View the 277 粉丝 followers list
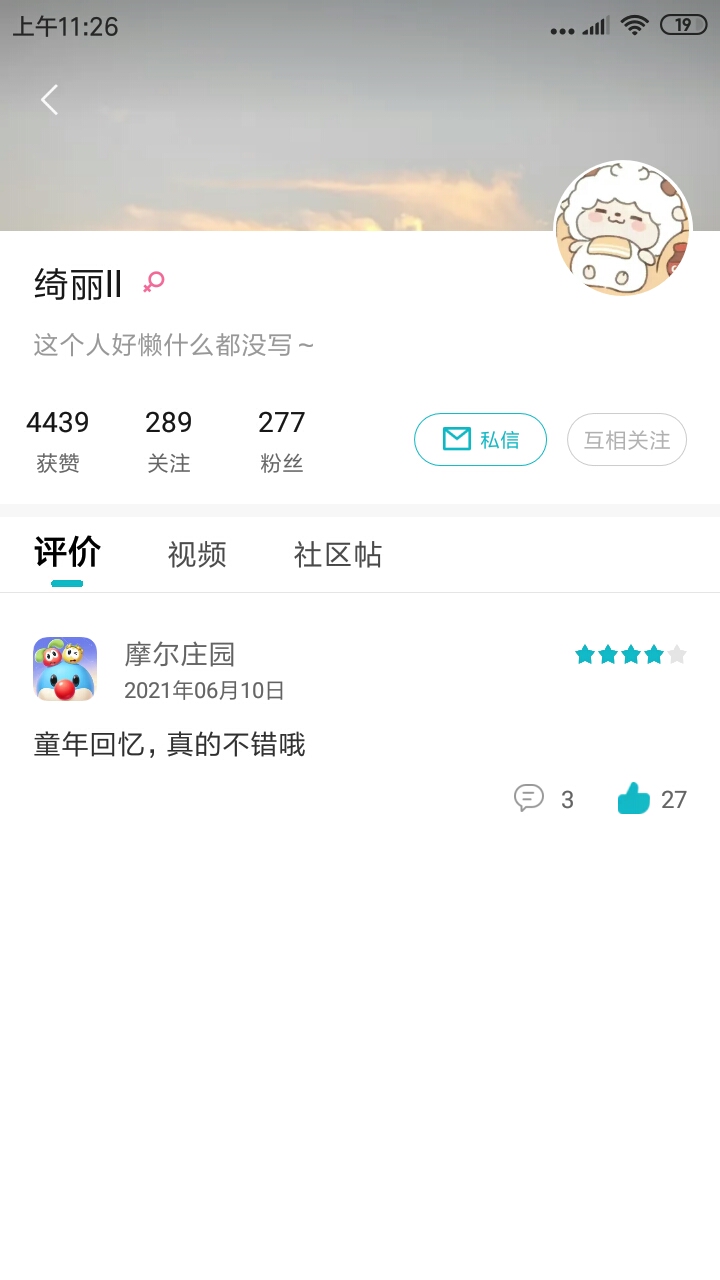Viewport: 720px width, 1280px height. click(x=281, y=440)
